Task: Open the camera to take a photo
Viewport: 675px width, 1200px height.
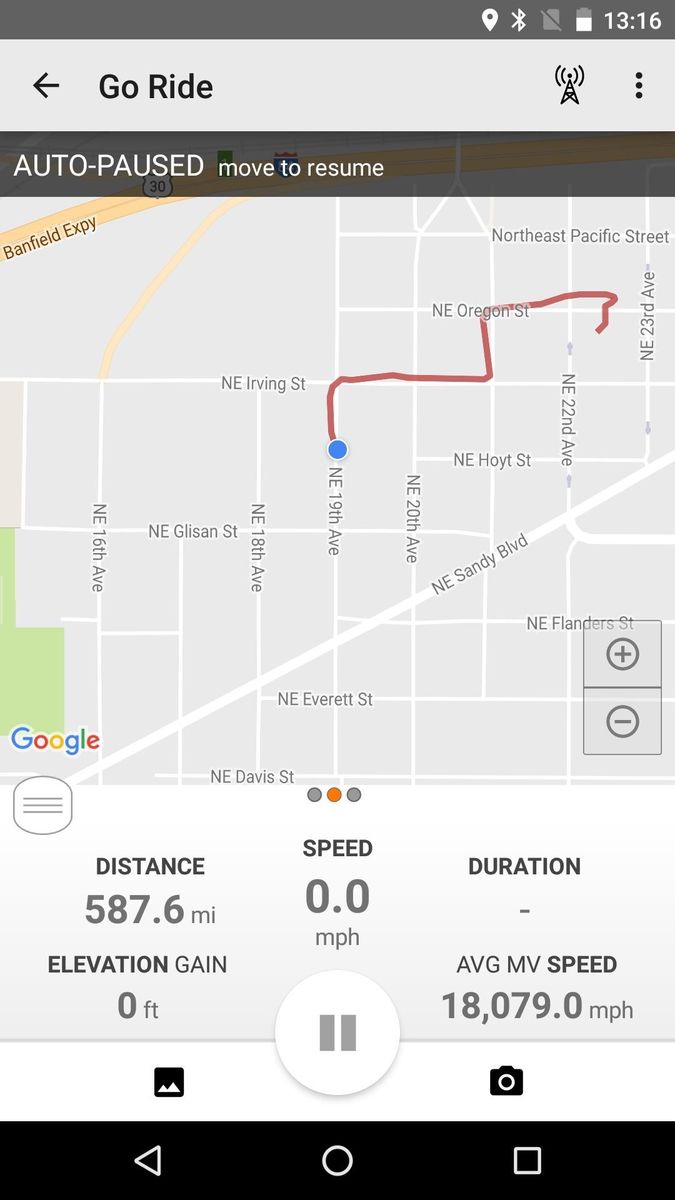Action: (x=506, y=1081)
